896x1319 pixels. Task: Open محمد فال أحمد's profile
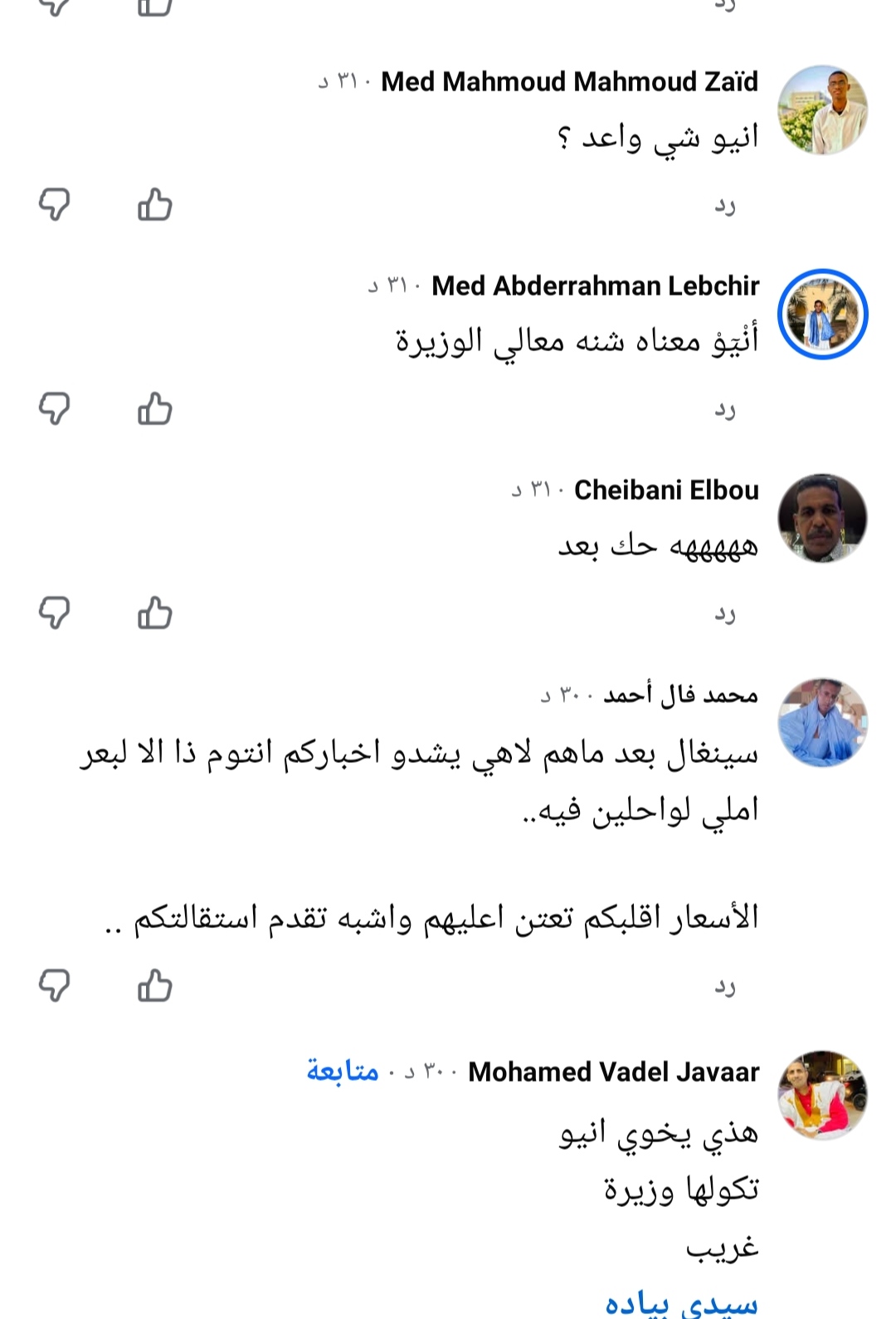tap(822, 722)
